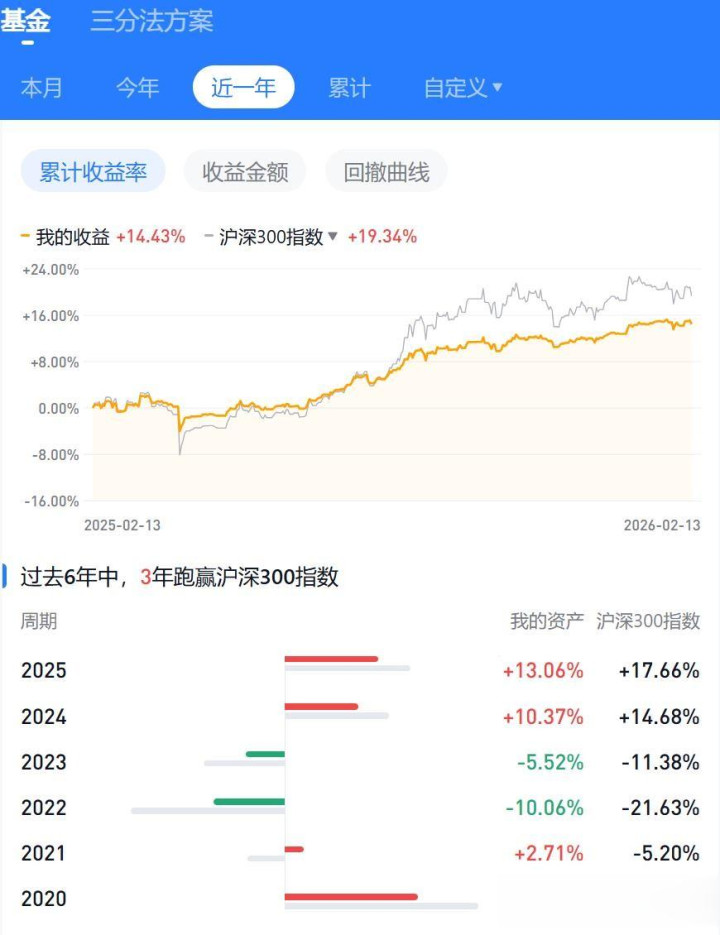Choose the 今年 time range

(x=138, y=88)
